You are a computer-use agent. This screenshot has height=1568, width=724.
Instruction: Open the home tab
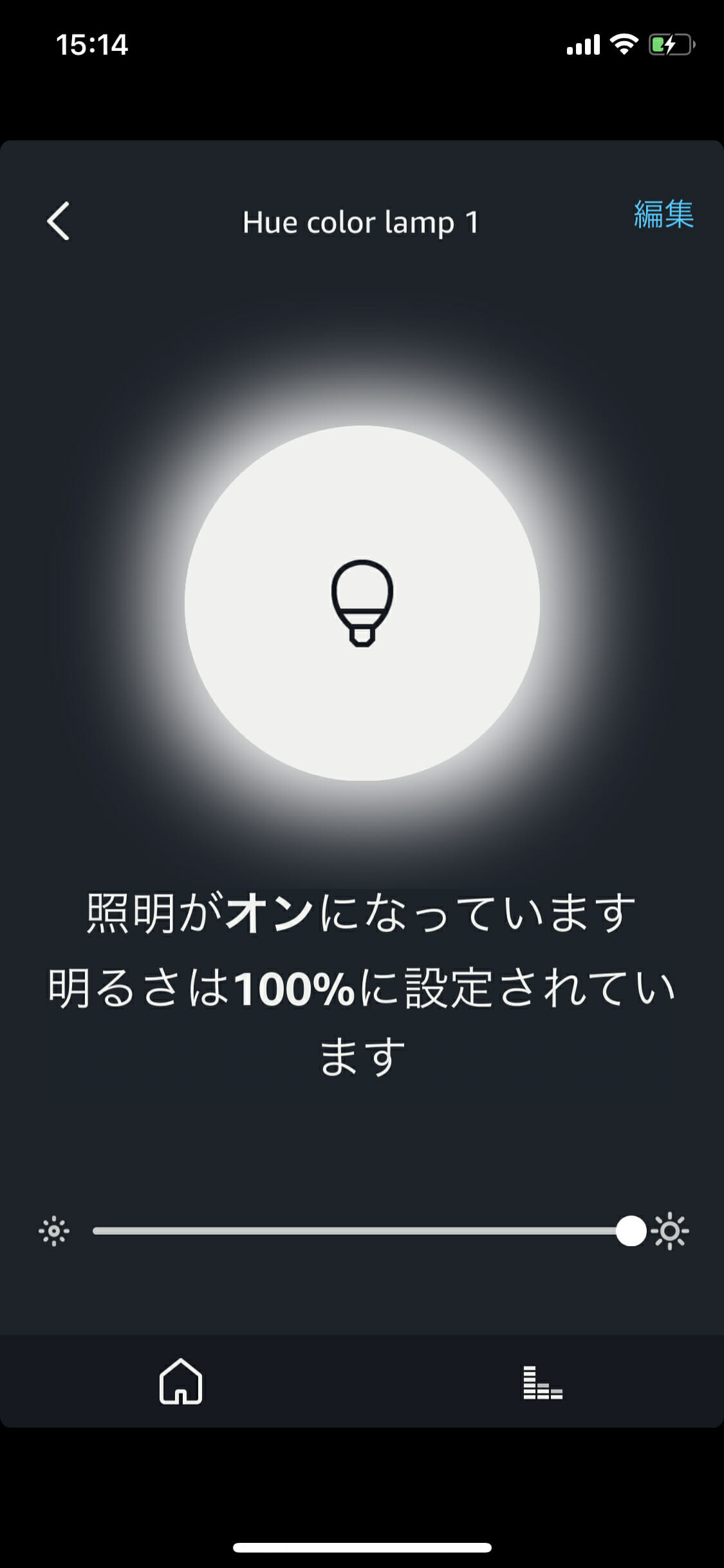tap(181, 1381)
